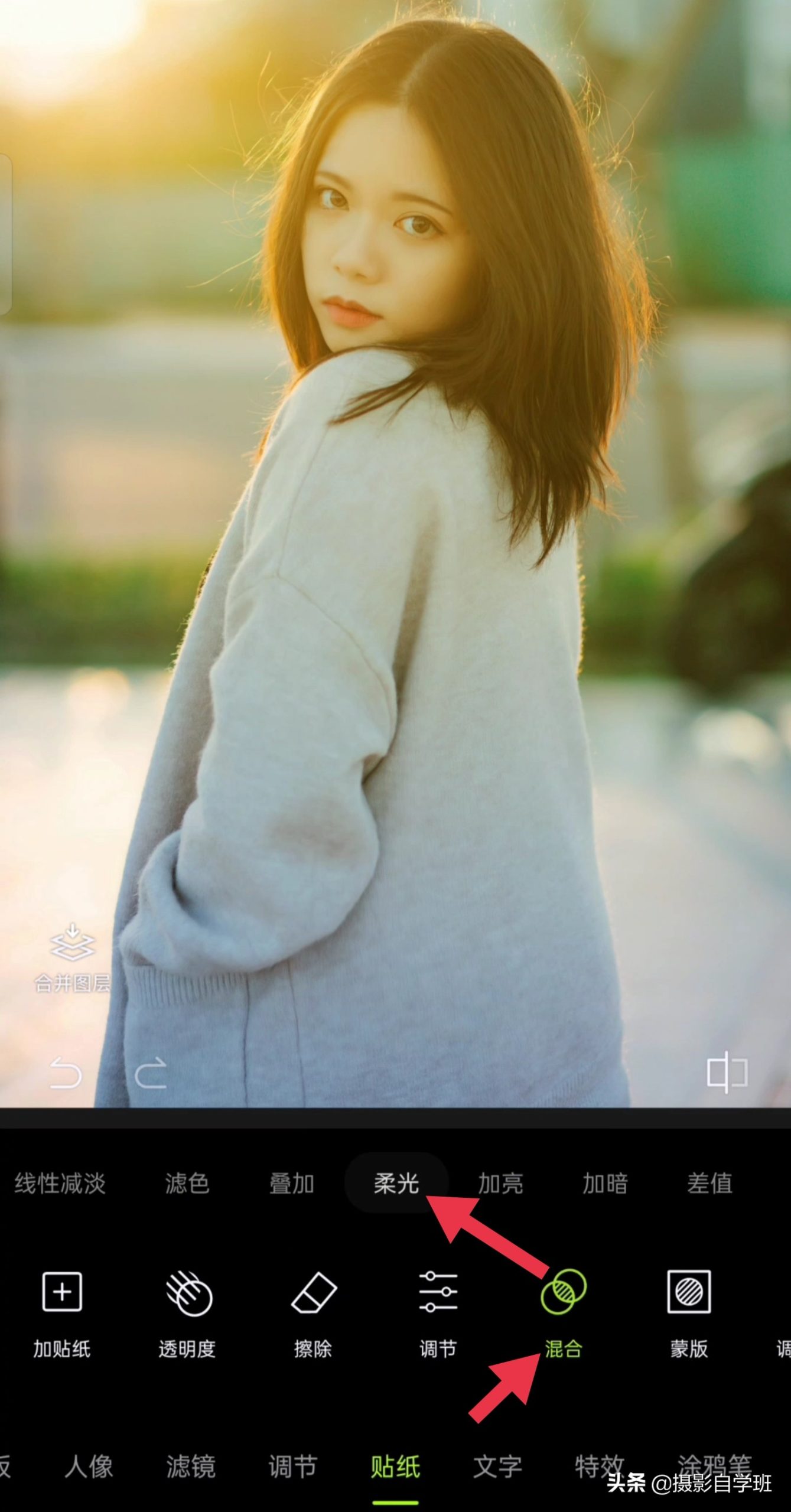Switch blend mode to 加亮
The height and width of the screenshot is (1512, 791).
(501, 1184)
